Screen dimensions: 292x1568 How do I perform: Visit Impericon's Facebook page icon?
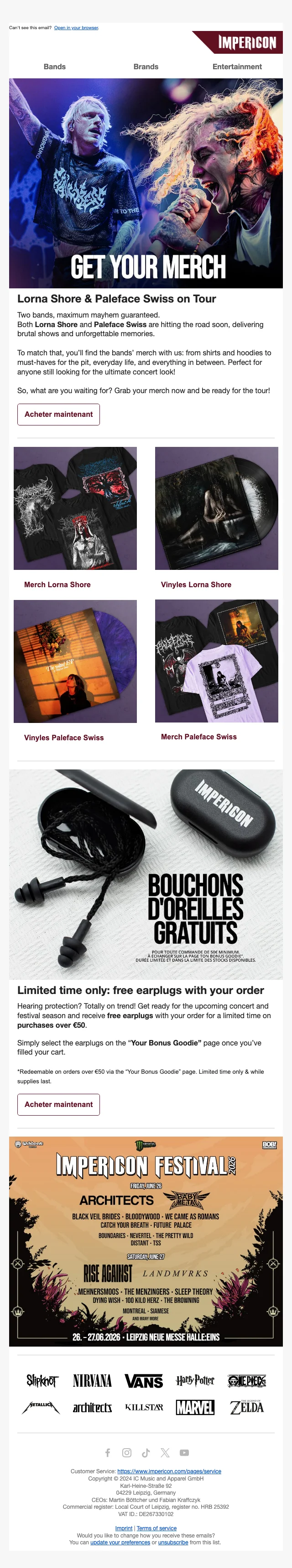pyautogui.click(x=108, y=1453)
